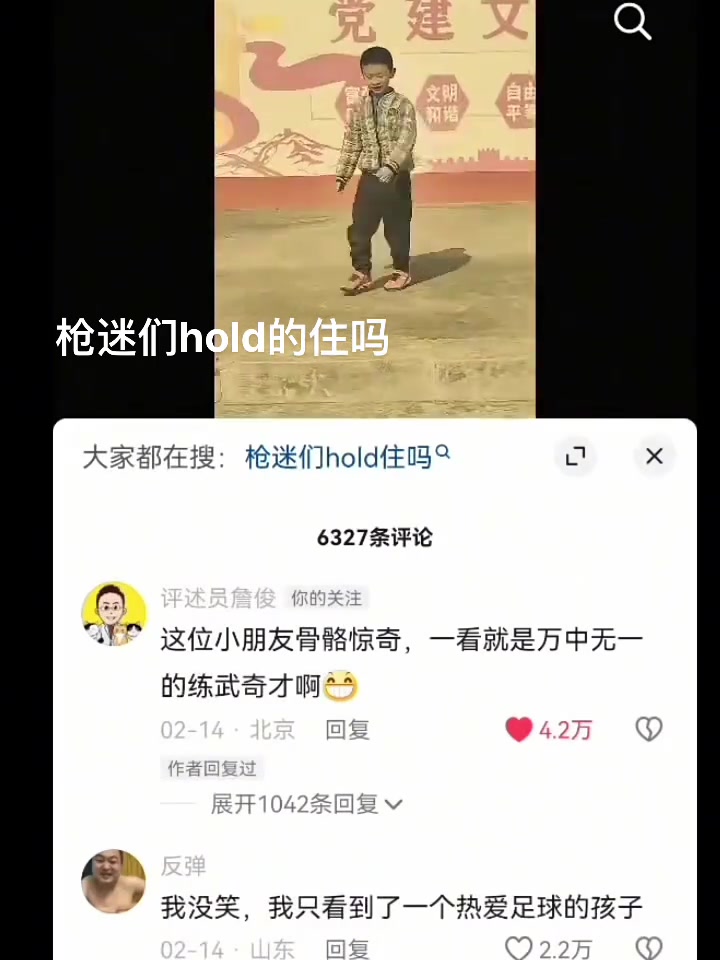Expand 1042 replies under 评述员詹俊's comment

coord(306,803)
